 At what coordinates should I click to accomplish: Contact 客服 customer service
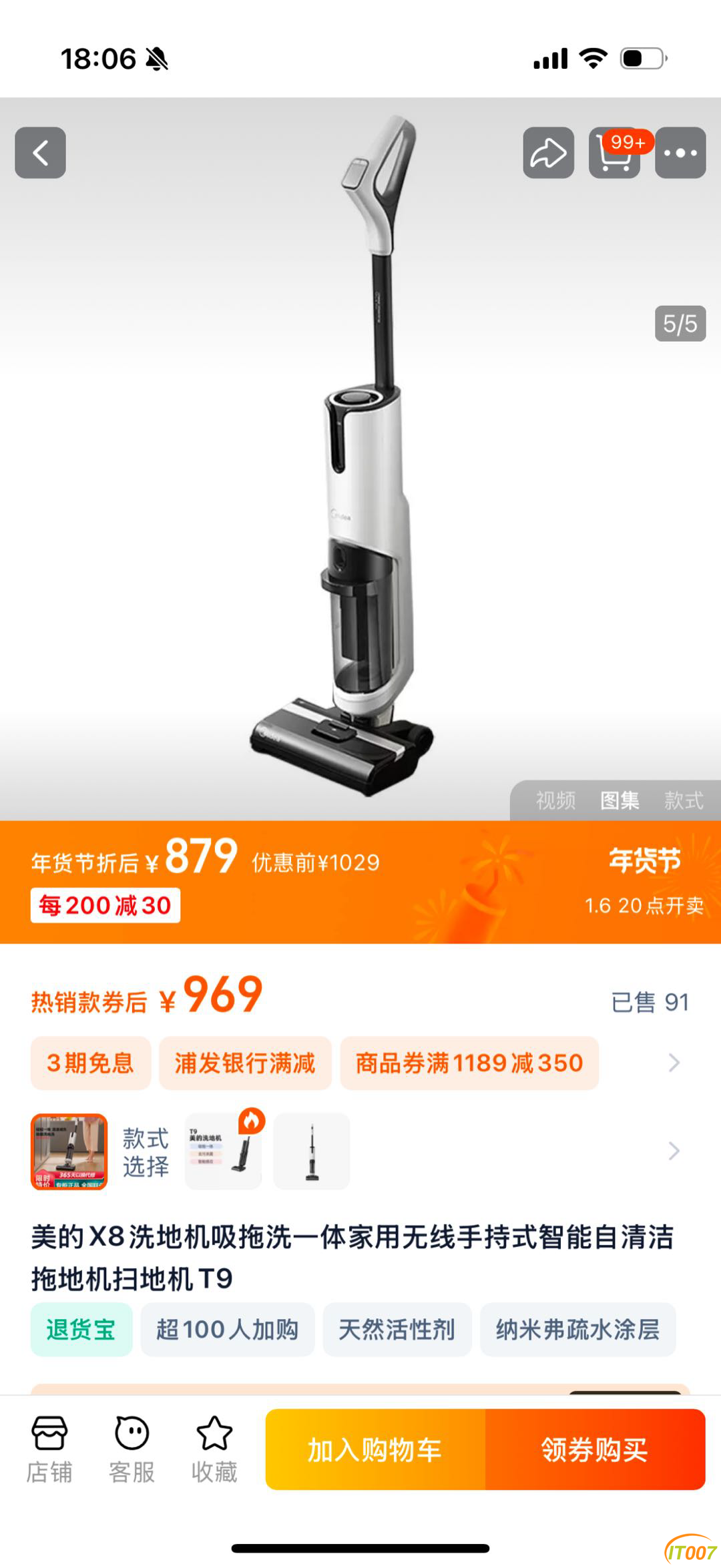click(132, 1450)
